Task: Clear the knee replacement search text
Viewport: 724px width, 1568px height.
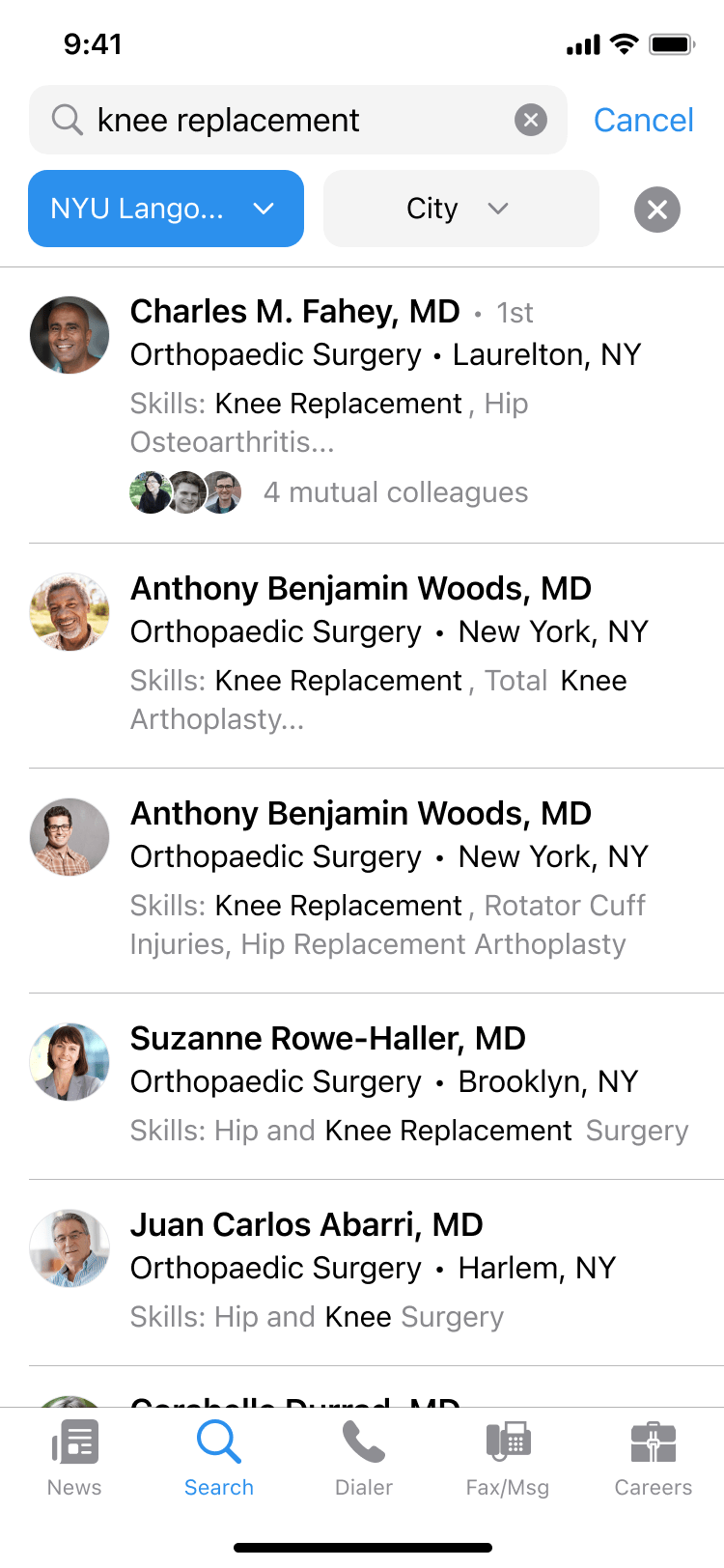Action: click(x=530, y=120)
